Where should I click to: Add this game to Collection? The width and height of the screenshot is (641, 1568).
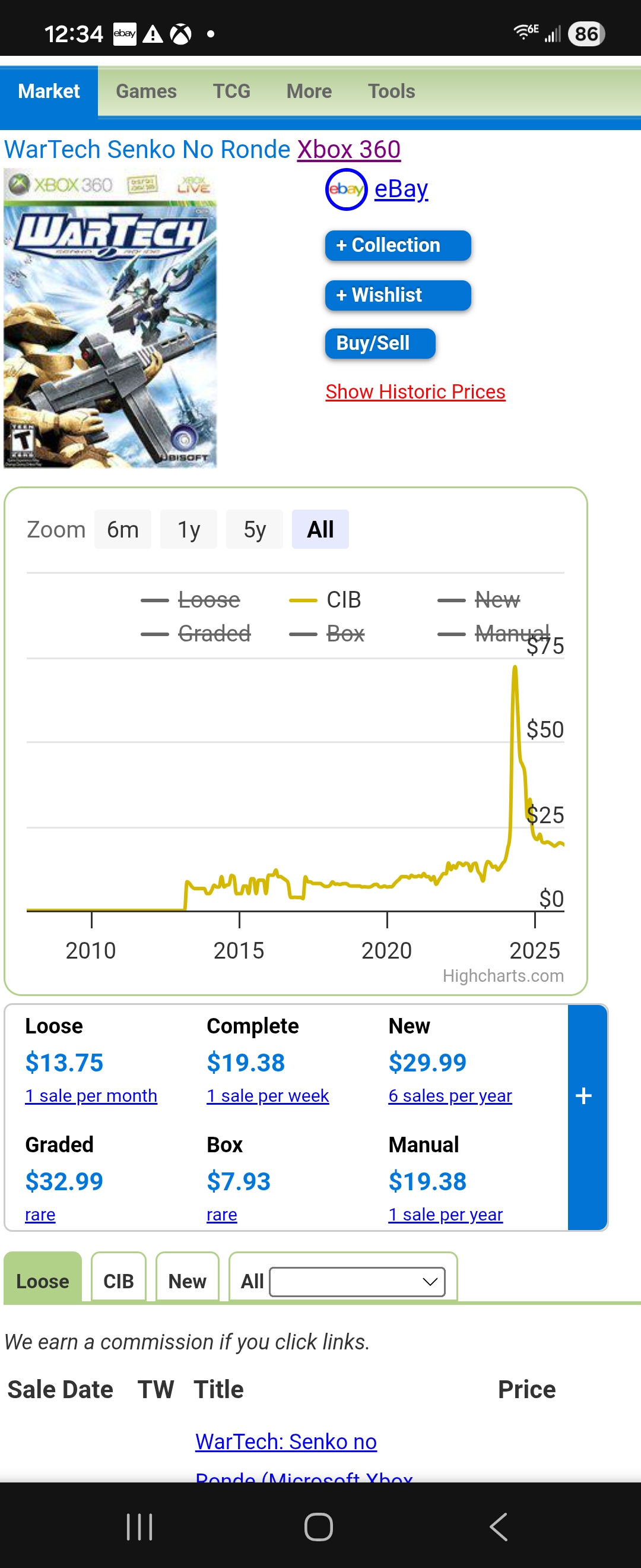(x=398, y=245)
